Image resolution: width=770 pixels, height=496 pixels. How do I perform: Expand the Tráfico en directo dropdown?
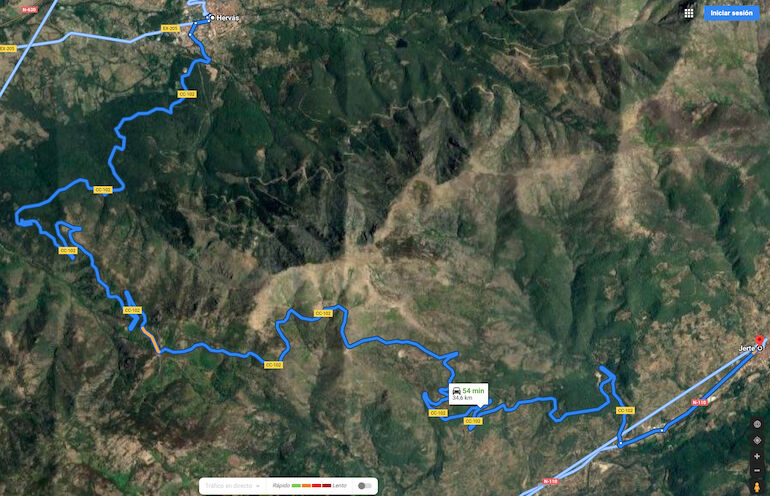click(231, 485)
